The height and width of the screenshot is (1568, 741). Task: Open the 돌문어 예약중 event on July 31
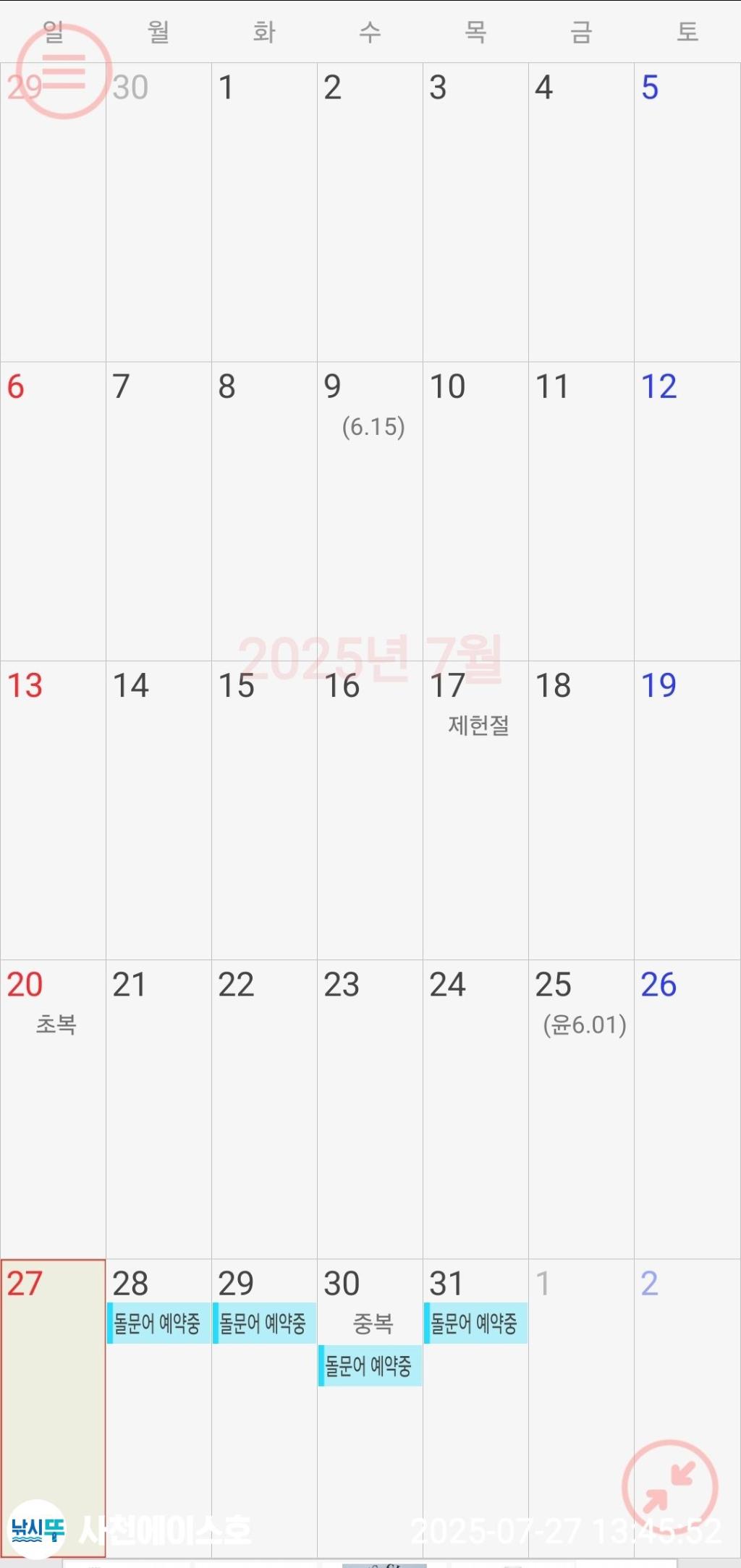[475, 1323]
